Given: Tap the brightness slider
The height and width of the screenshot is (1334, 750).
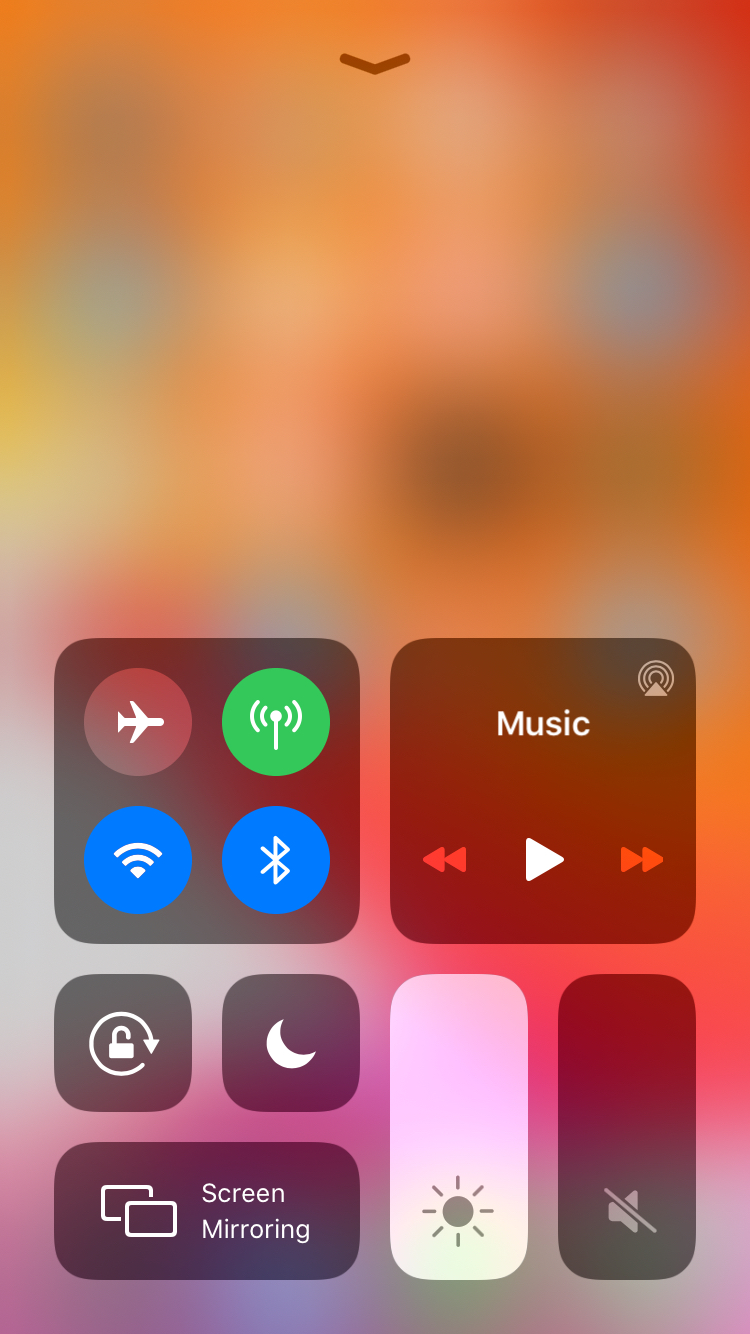Looking at the screenshot, I should tap(459, 1127).
